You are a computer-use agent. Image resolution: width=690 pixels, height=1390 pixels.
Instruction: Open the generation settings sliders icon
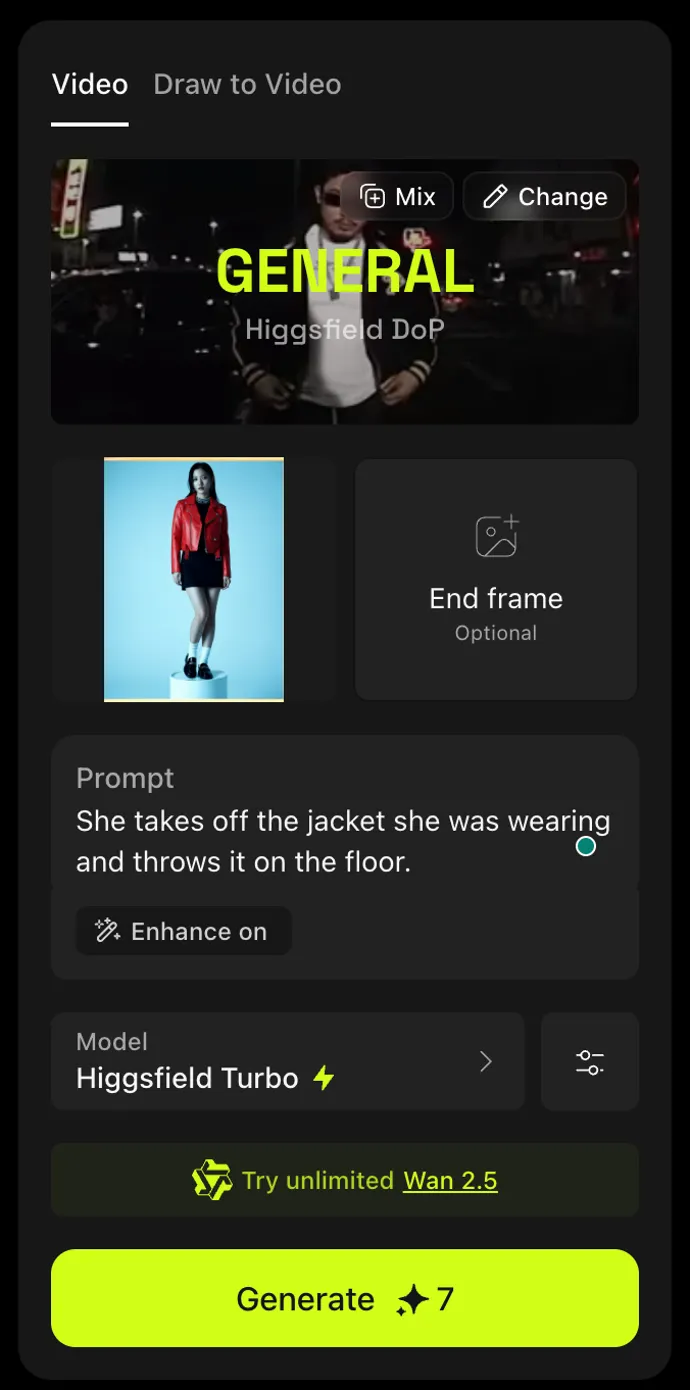pos(590,1062)
